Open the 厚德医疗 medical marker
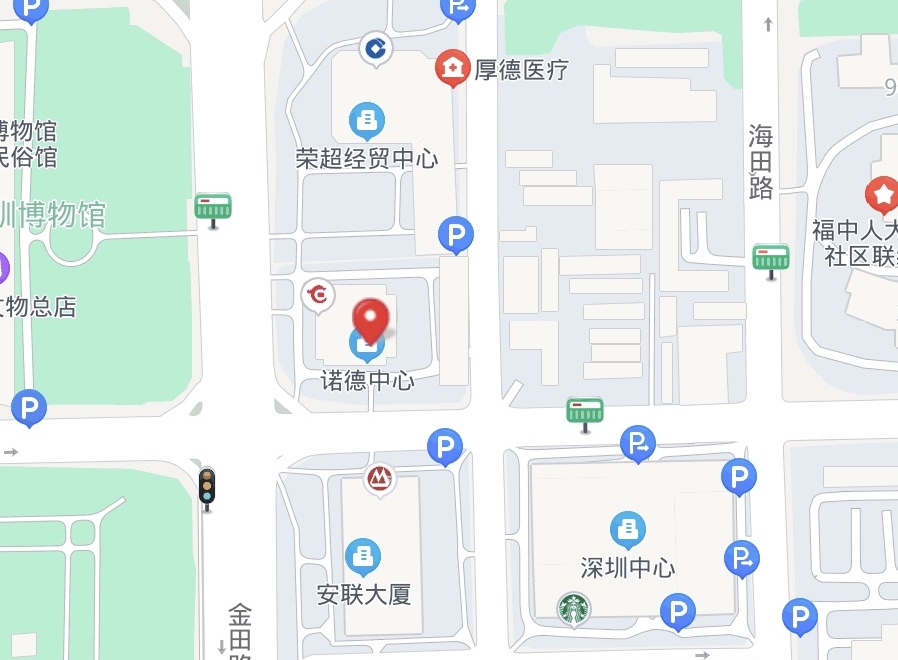The height and width of the screenshot is (660, 898). click(x=453, y=68)
